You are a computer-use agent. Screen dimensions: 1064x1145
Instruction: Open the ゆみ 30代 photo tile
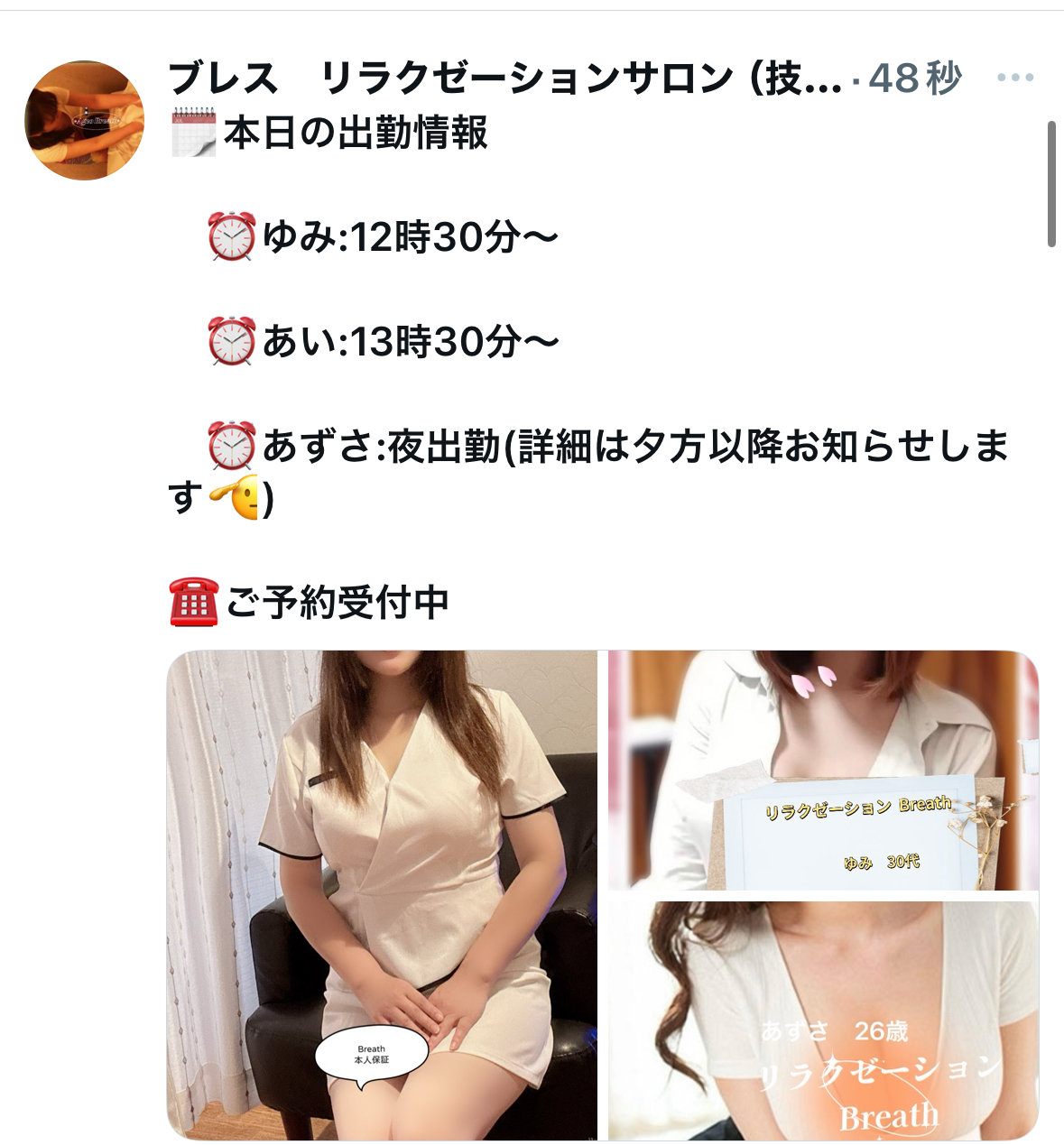[823, 770]
